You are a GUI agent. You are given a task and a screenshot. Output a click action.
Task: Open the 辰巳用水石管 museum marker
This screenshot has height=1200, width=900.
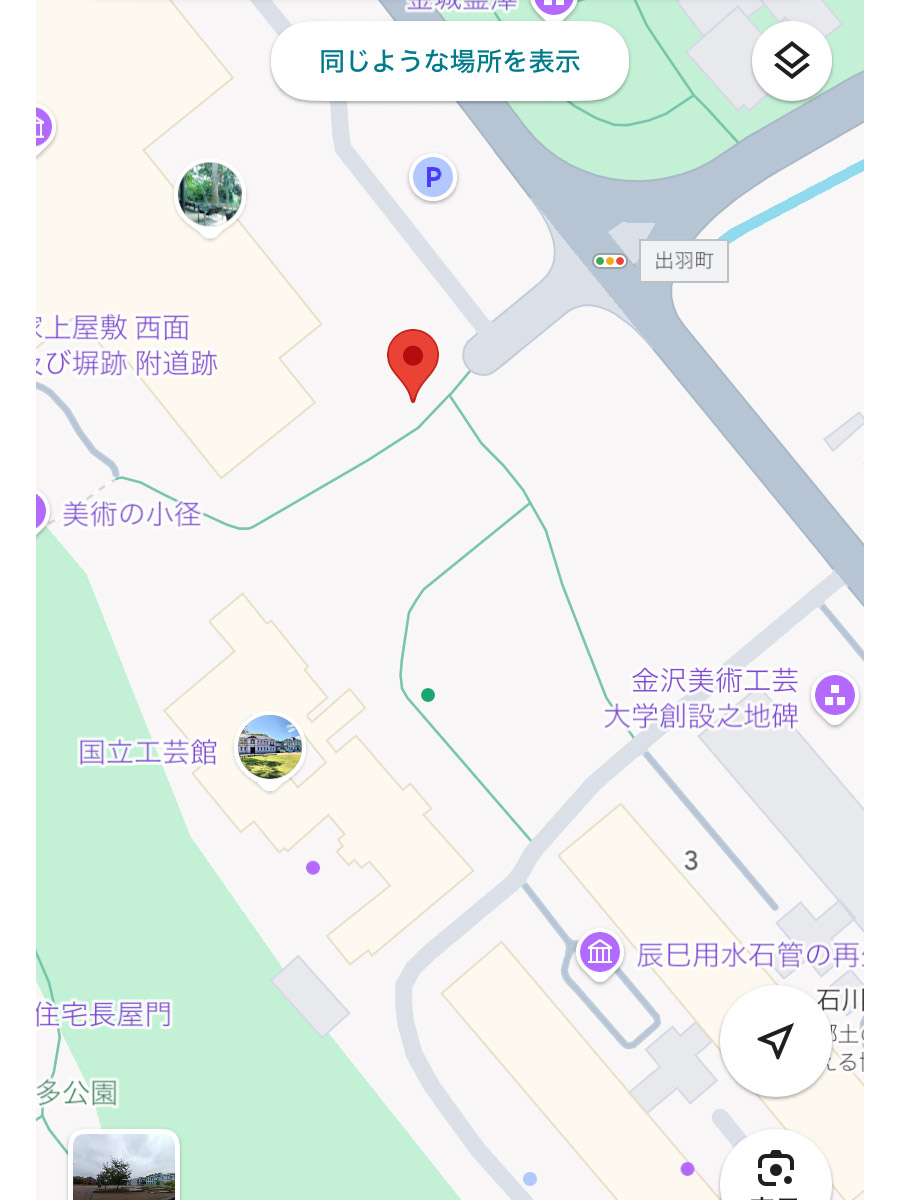point(600,952)
